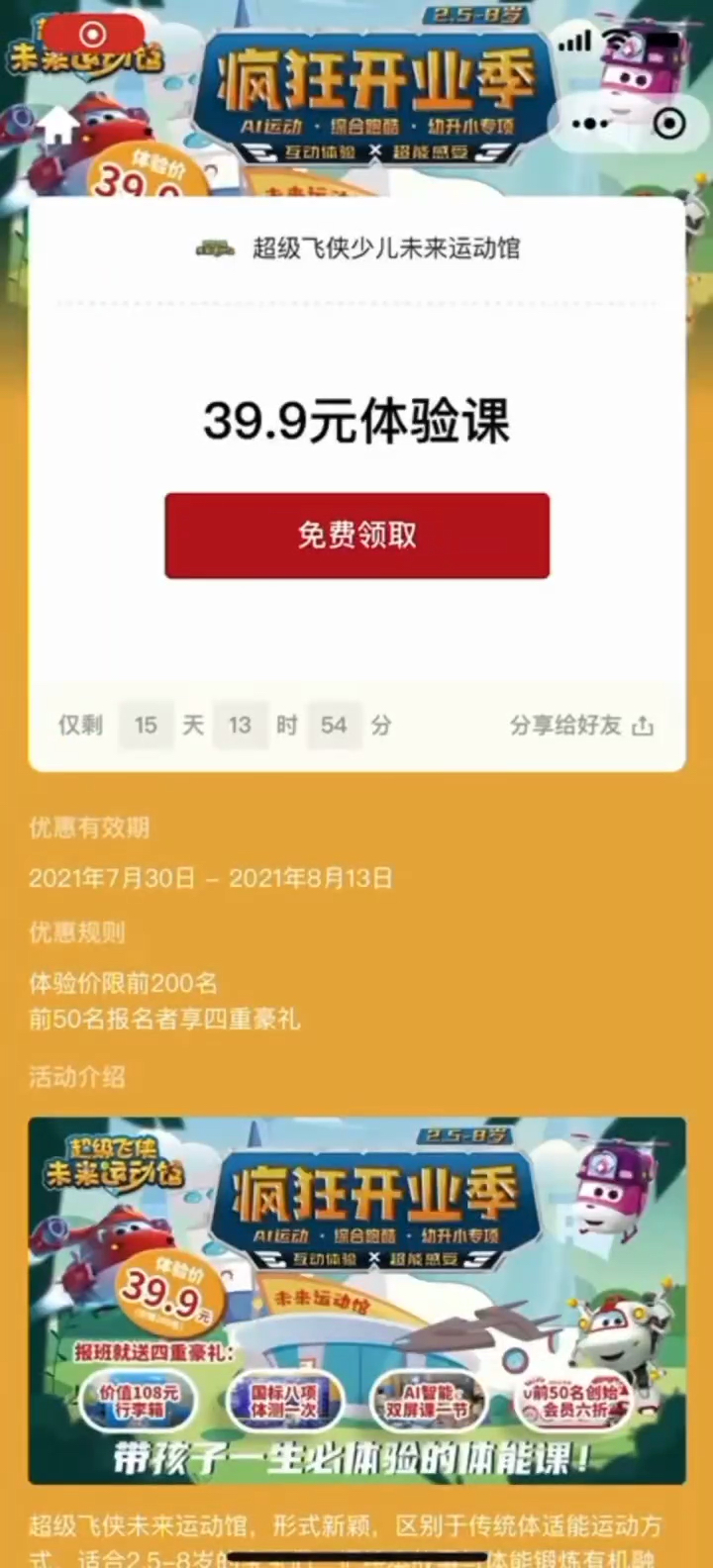The image size is (713, 1568).
Task: Open the 疯狂开业季 activity poster image
Action: point(356,1300)
